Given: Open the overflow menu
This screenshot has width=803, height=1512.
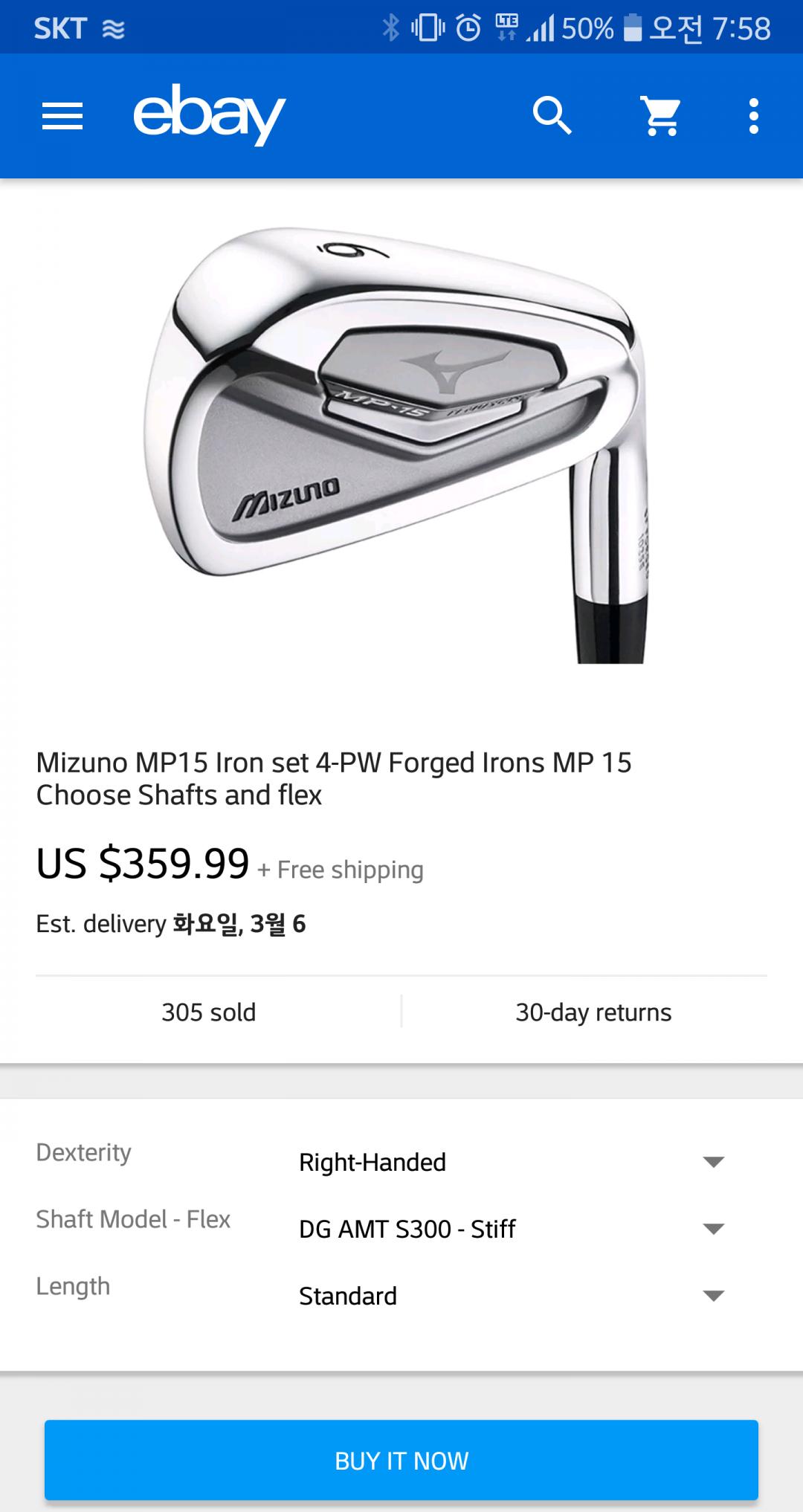Looking at the screenshot, I should click(x=753, y=116).
